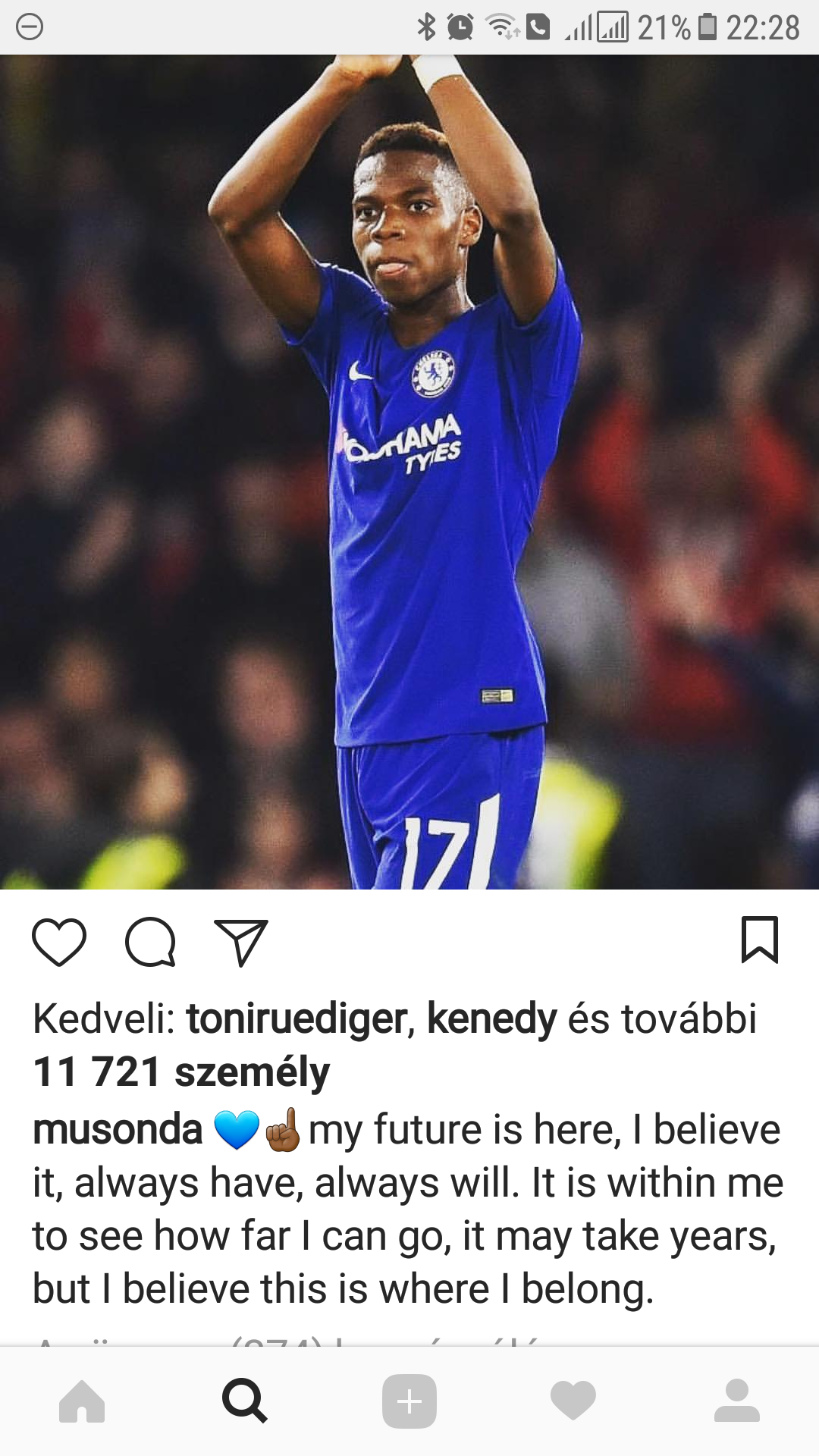
Task: Open musonda's profile from the caption
Action: pos(118,1129)
